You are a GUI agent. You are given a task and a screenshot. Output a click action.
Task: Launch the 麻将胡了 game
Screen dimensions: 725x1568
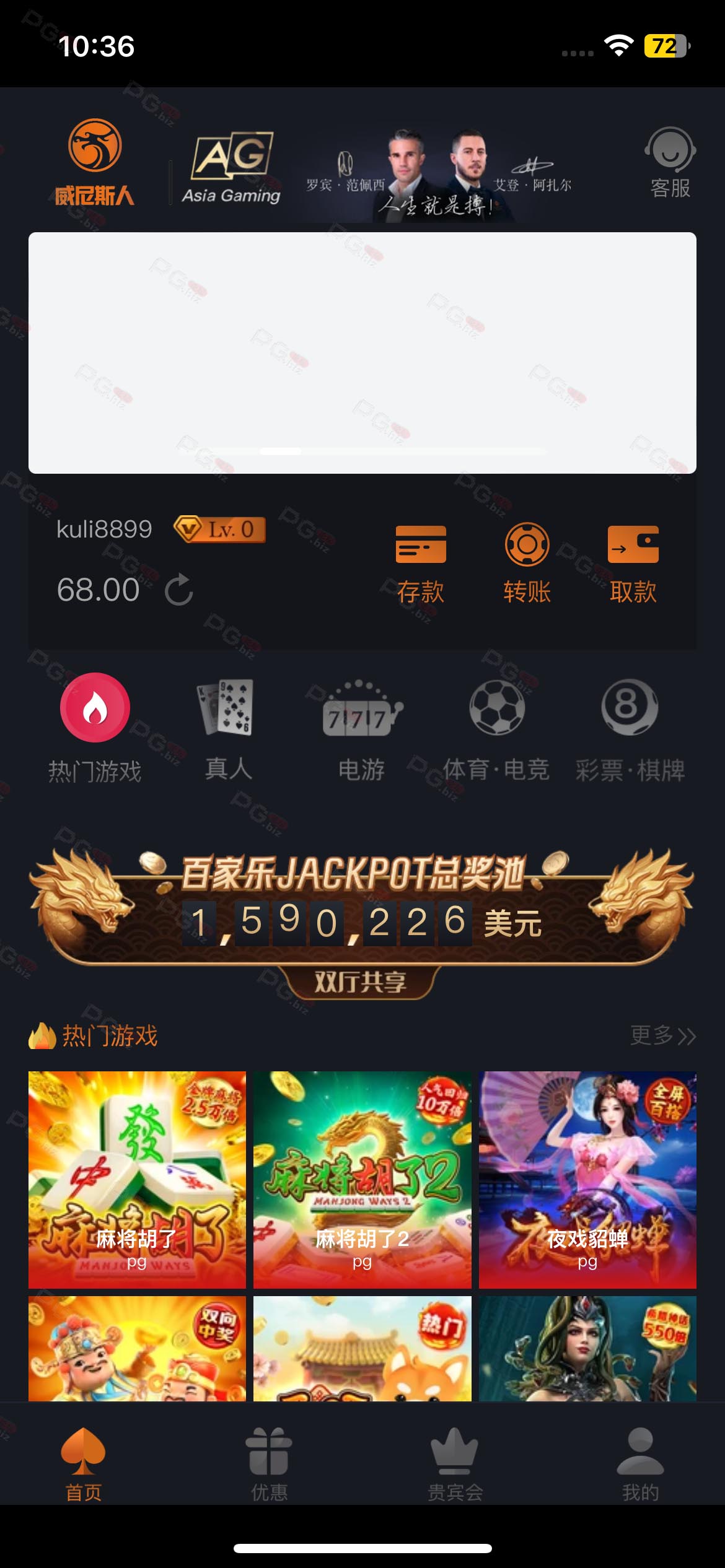(x=137, y=1180)
